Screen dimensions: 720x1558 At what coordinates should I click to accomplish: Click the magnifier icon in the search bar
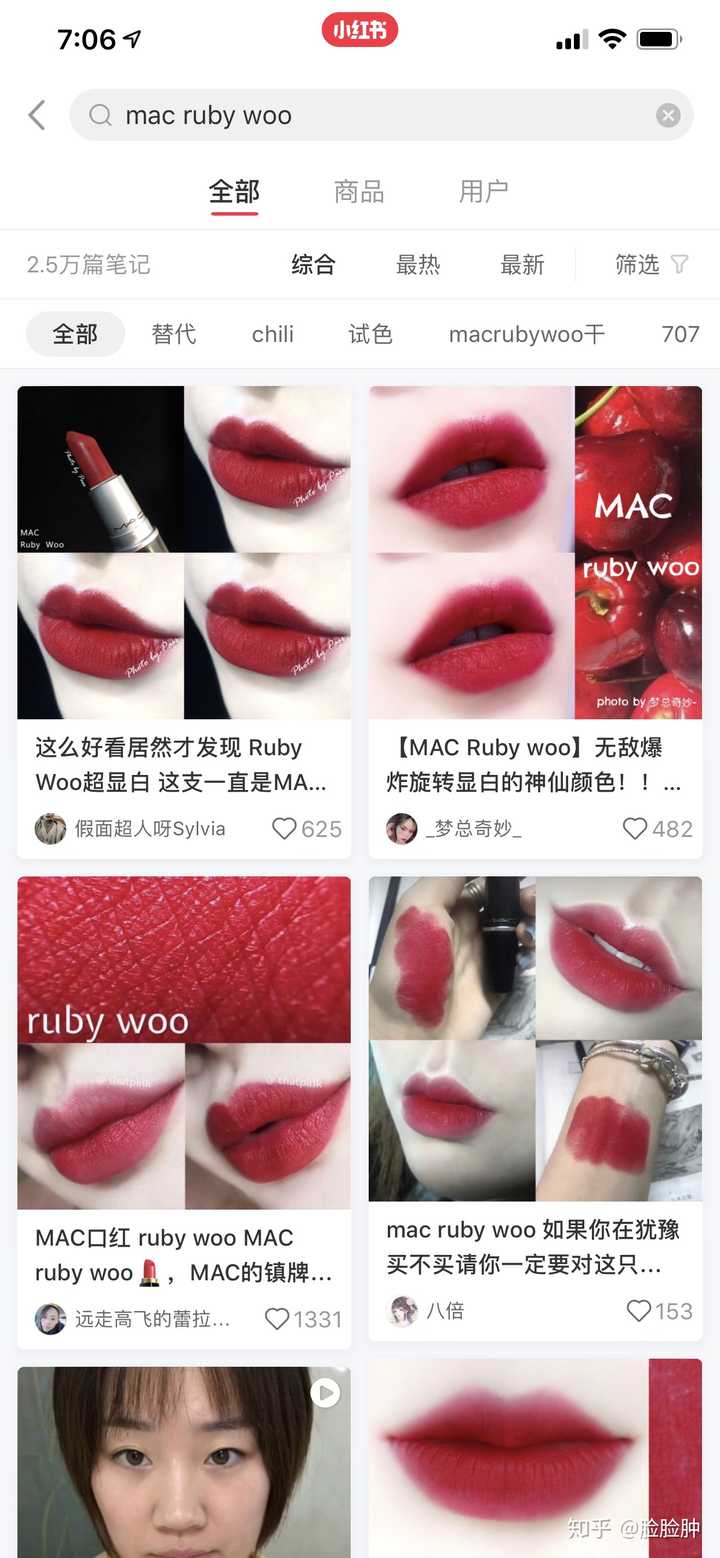[x=100, y=114]
